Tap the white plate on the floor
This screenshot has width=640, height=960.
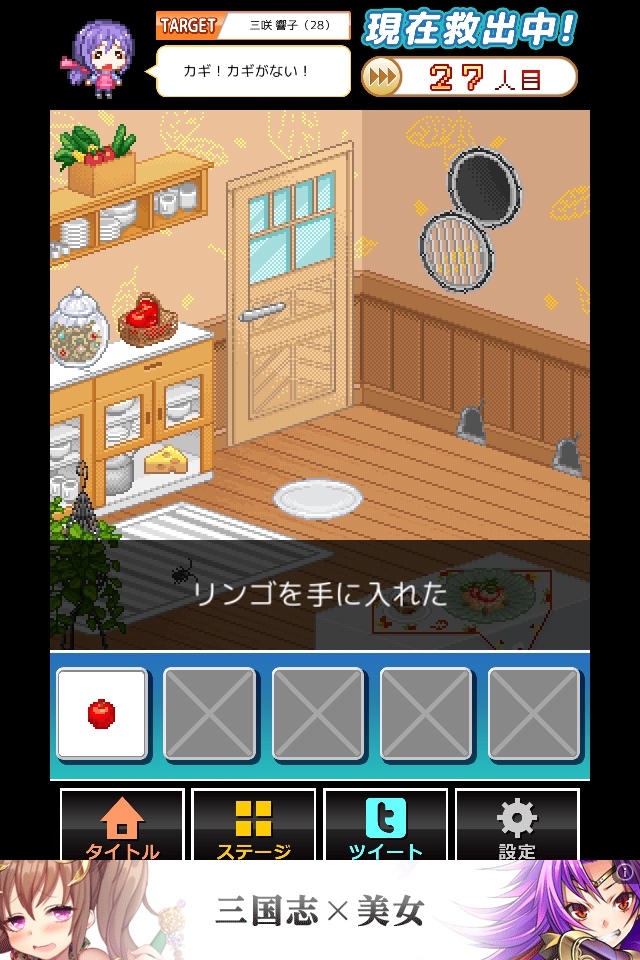point(317,498)
